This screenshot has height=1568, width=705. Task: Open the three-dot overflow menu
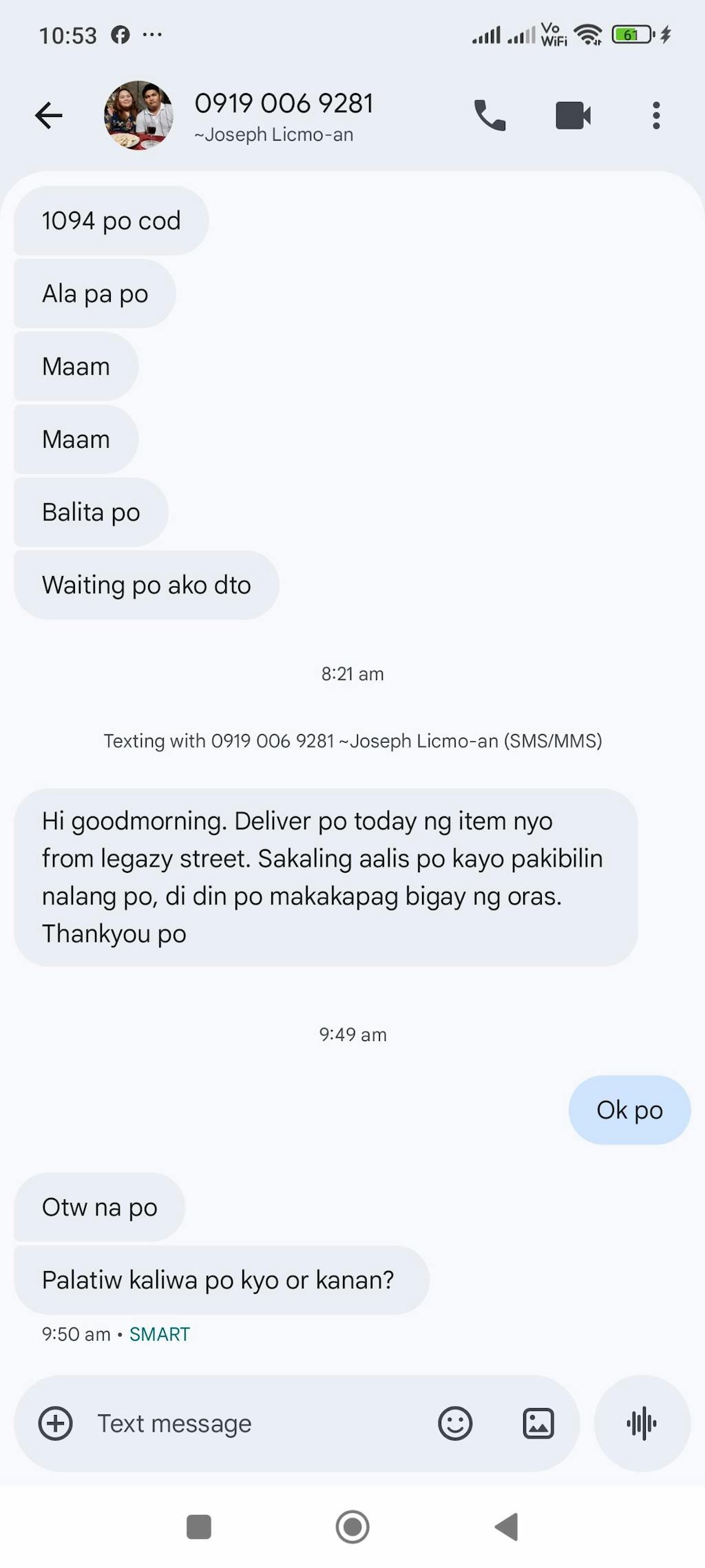[x=656, y=115]
